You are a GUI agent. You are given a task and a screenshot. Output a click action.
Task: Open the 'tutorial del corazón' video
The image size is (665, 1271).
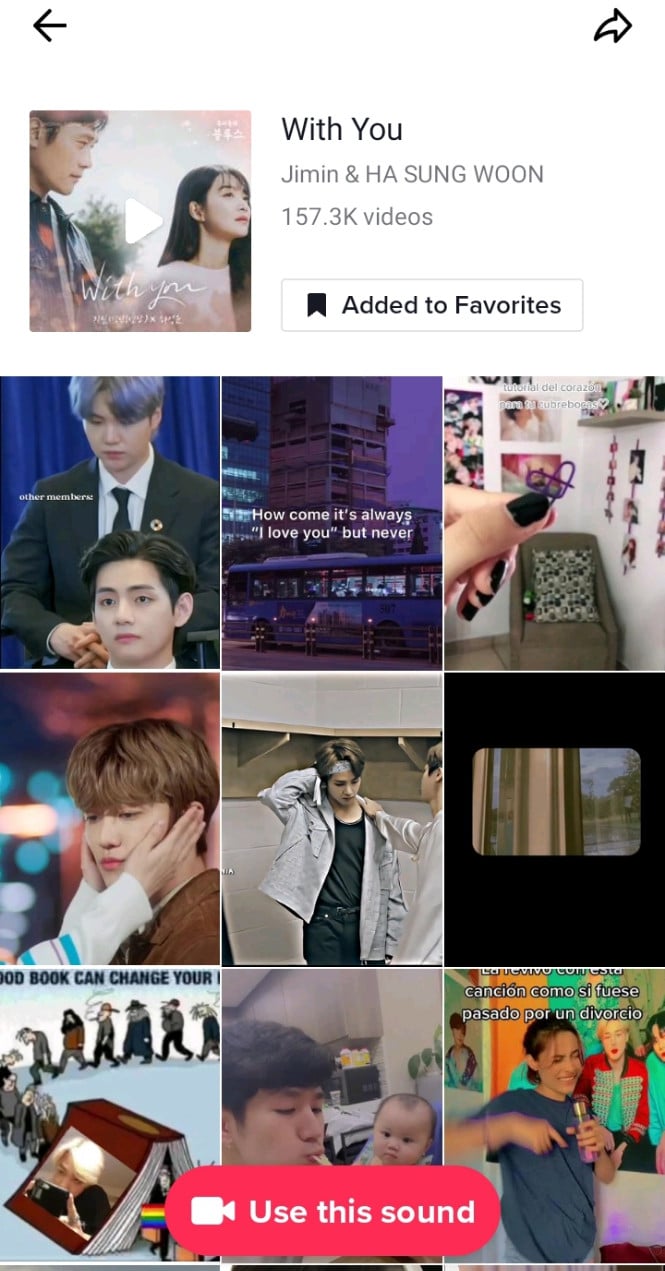(554, 521)
